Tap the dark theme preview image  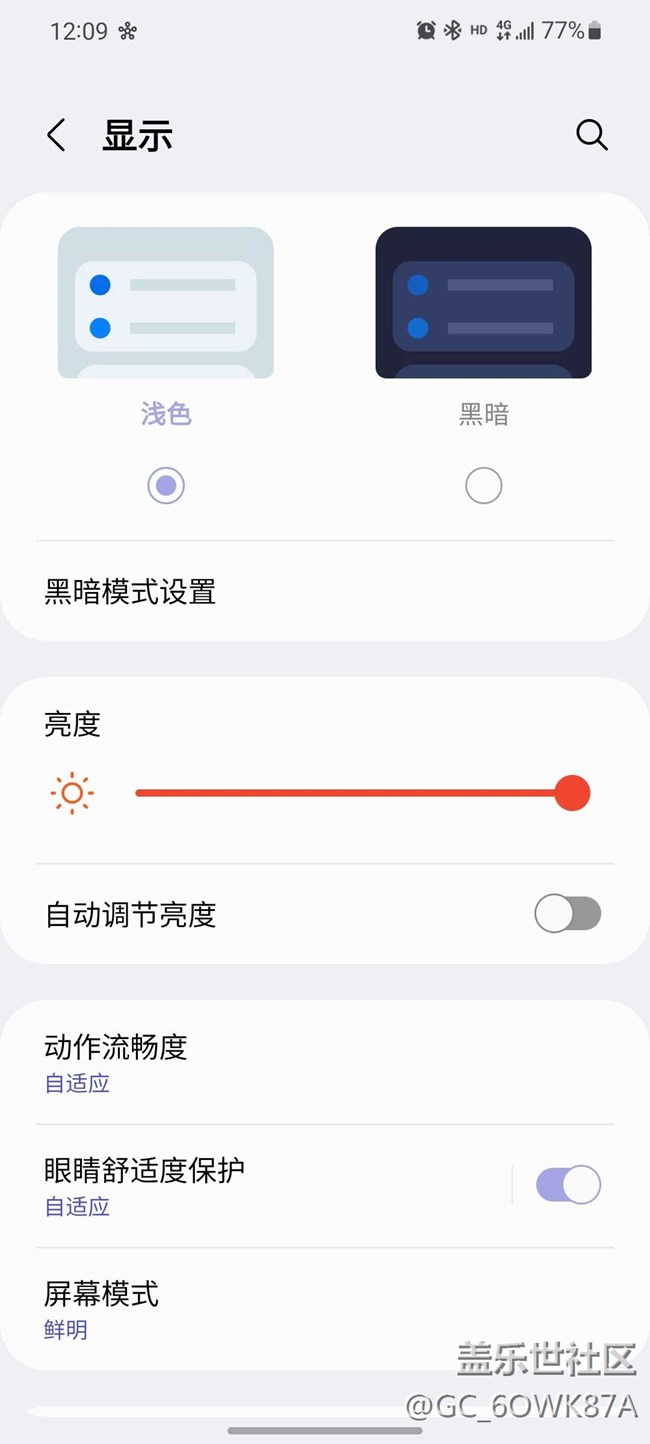[483, 303]
